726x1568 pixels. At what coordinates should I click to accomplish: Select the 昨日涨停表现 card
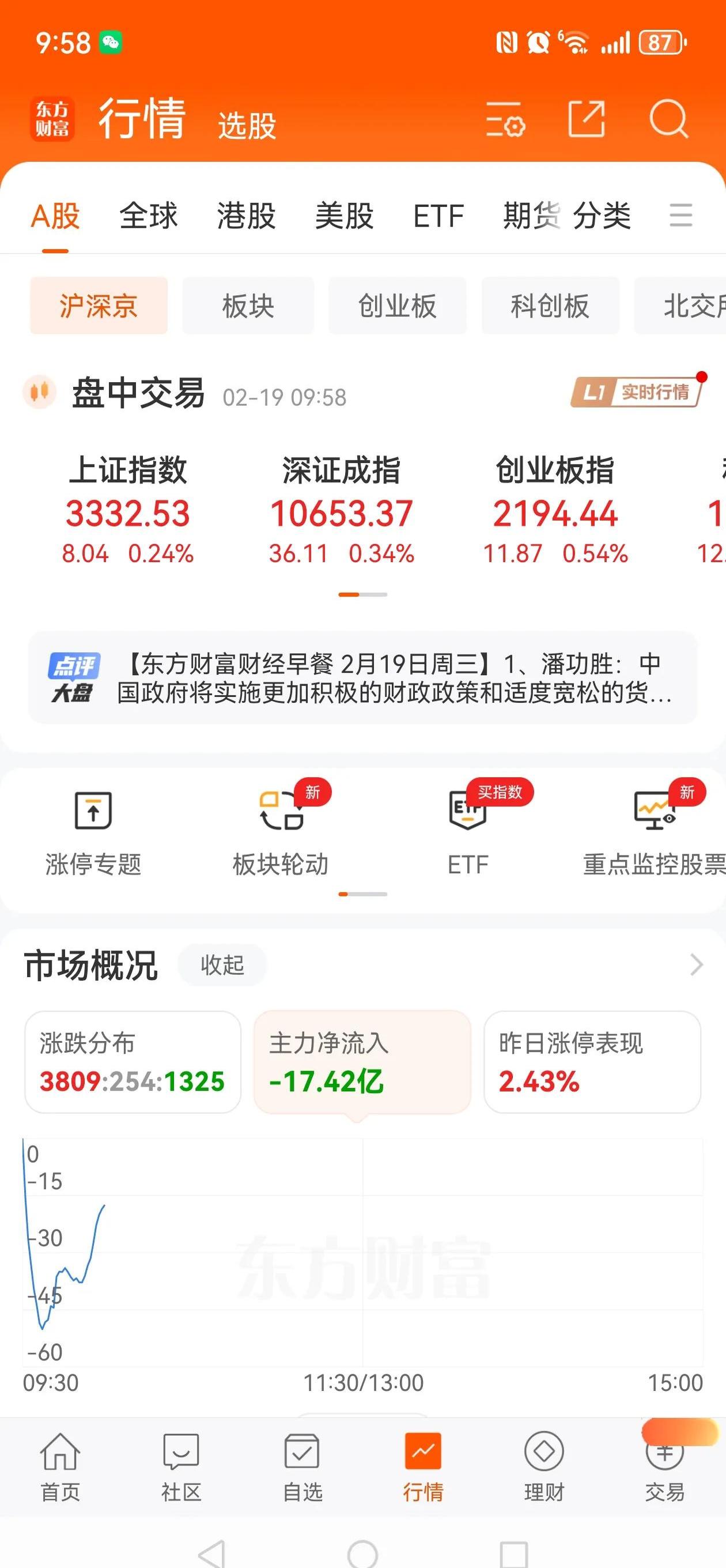tap(592, 1062)
